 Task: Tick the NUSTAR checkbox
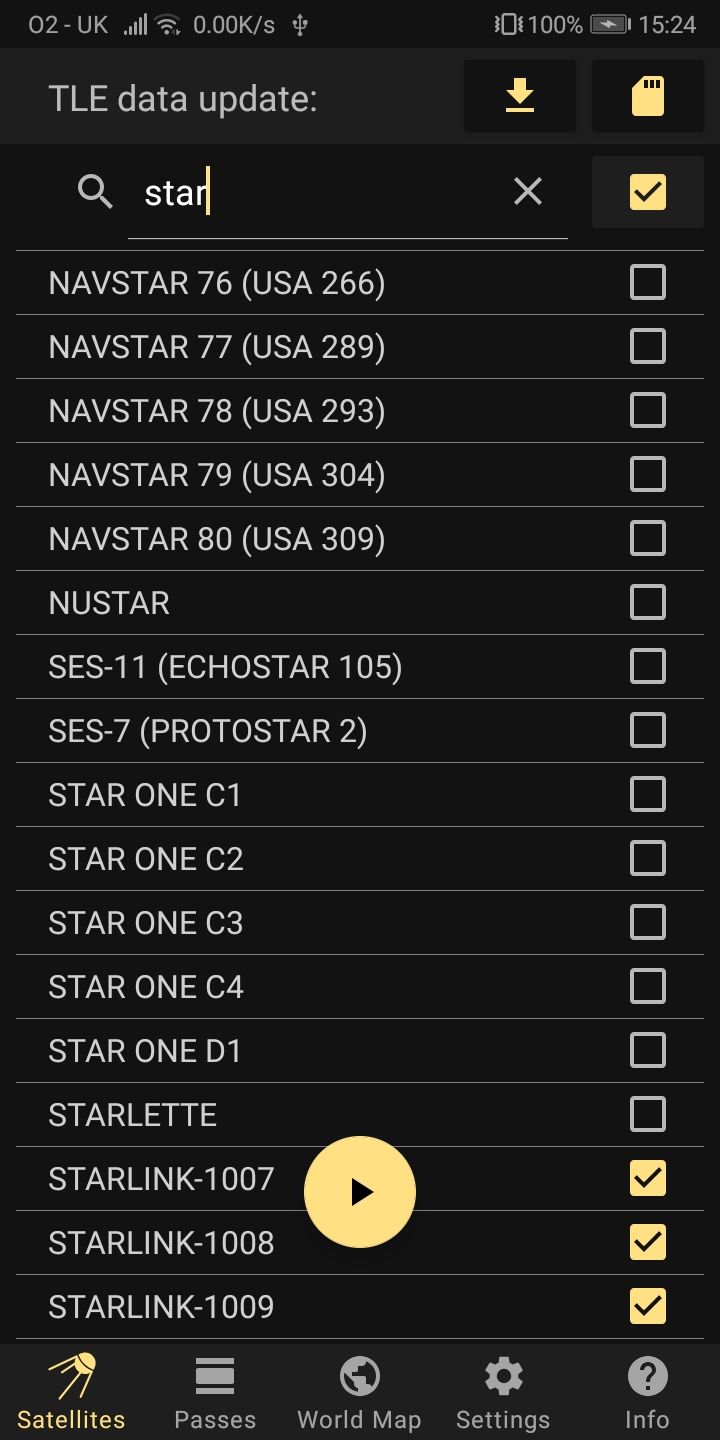[648, 603]
